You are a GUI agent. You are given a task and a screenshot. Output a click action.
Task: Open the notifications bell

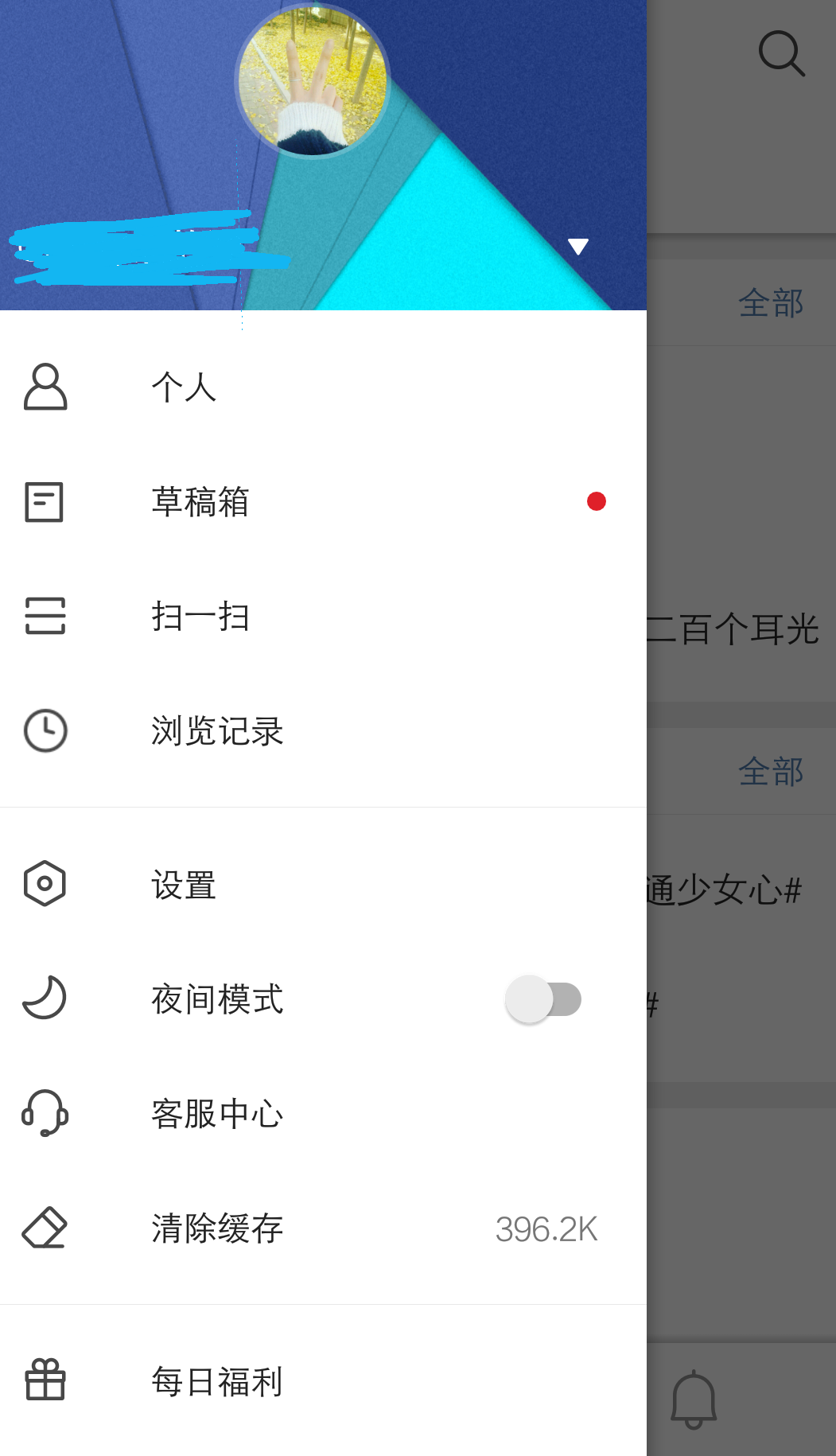point(694,1400)
